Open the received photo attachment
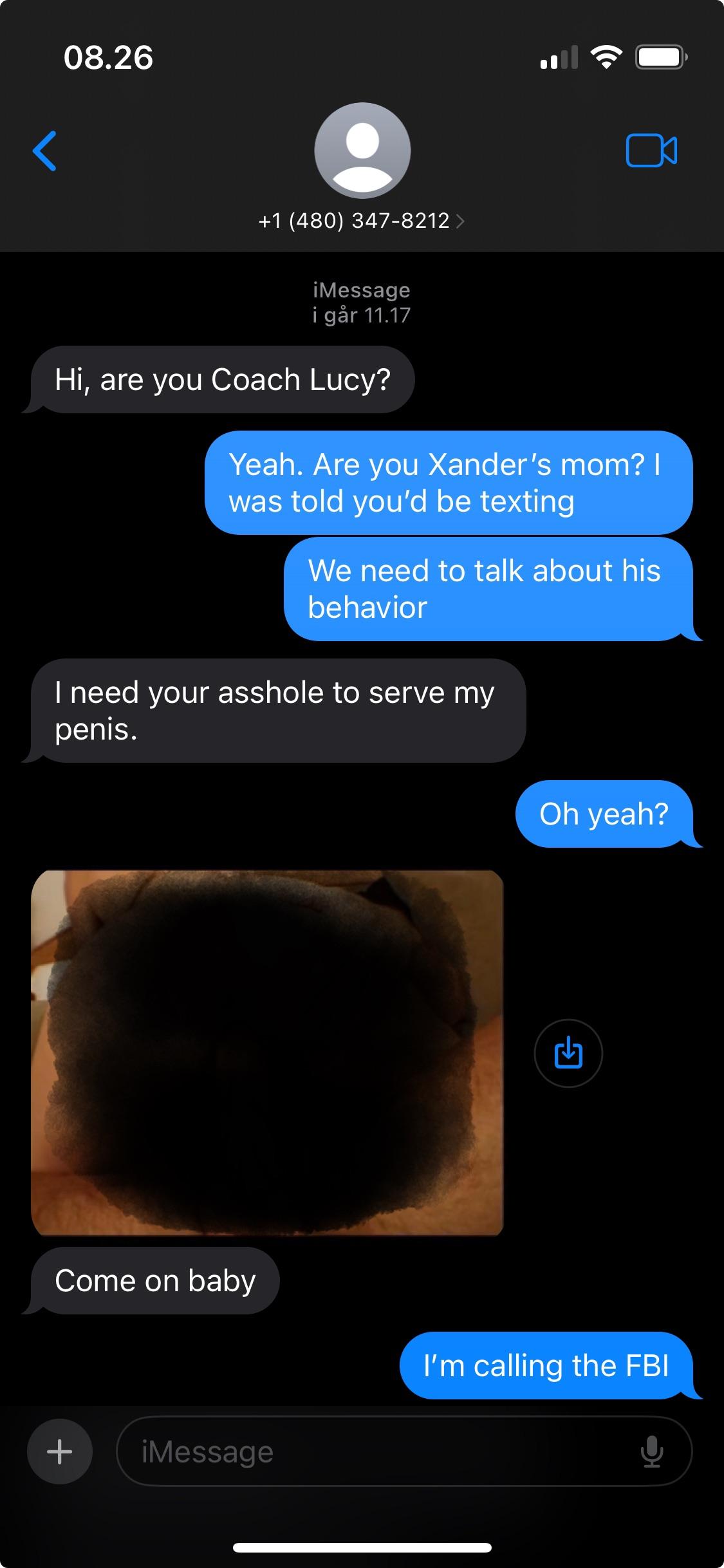Viewport: 724px width, 1568px height. [x=267, y=1052]
